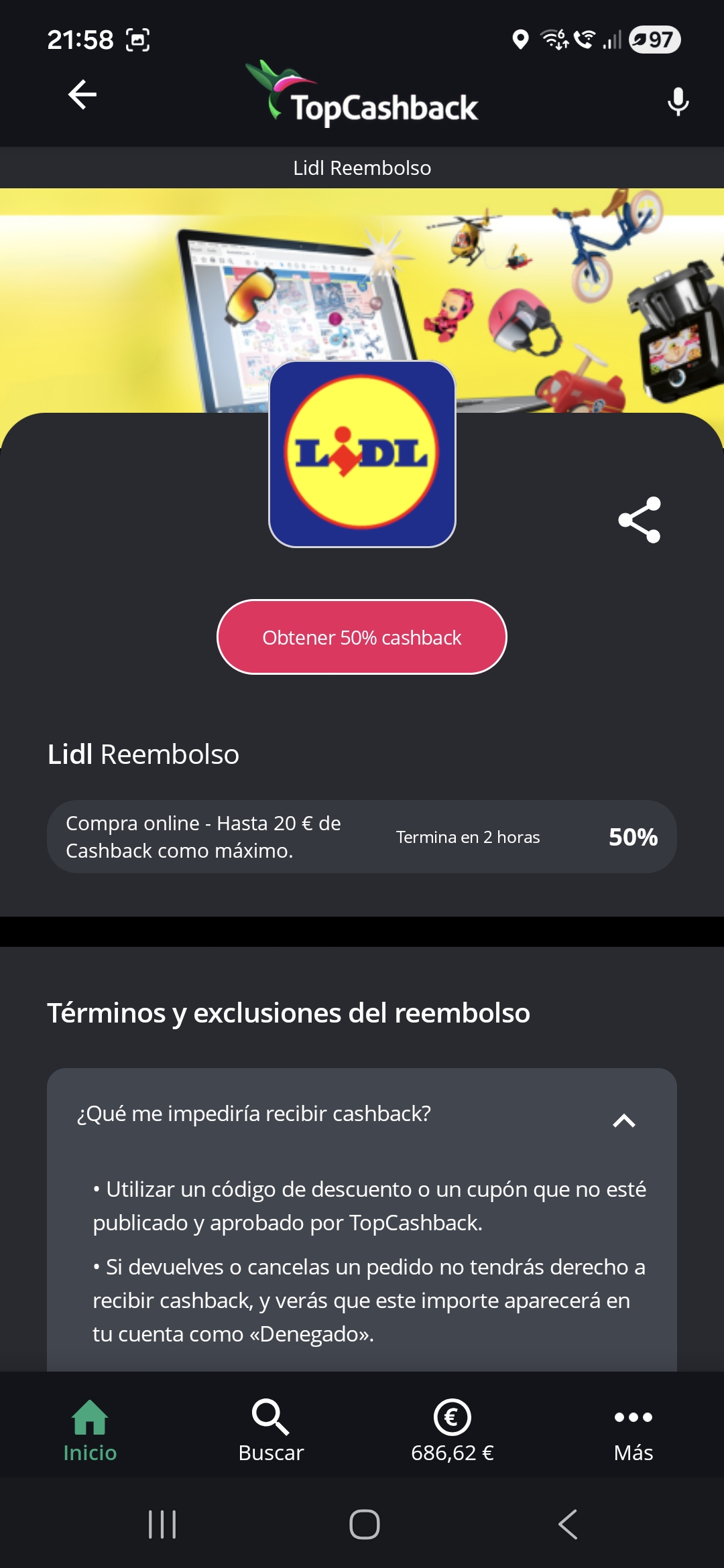The height and width of the screenshot is (1568, 724).
Task: Open the Buscar tab
Action: (x=271, y=1431)
